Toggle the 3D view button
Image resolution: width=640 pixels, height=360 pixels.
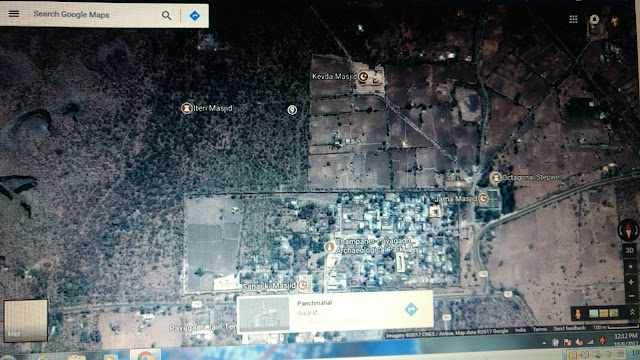[630, 250]
